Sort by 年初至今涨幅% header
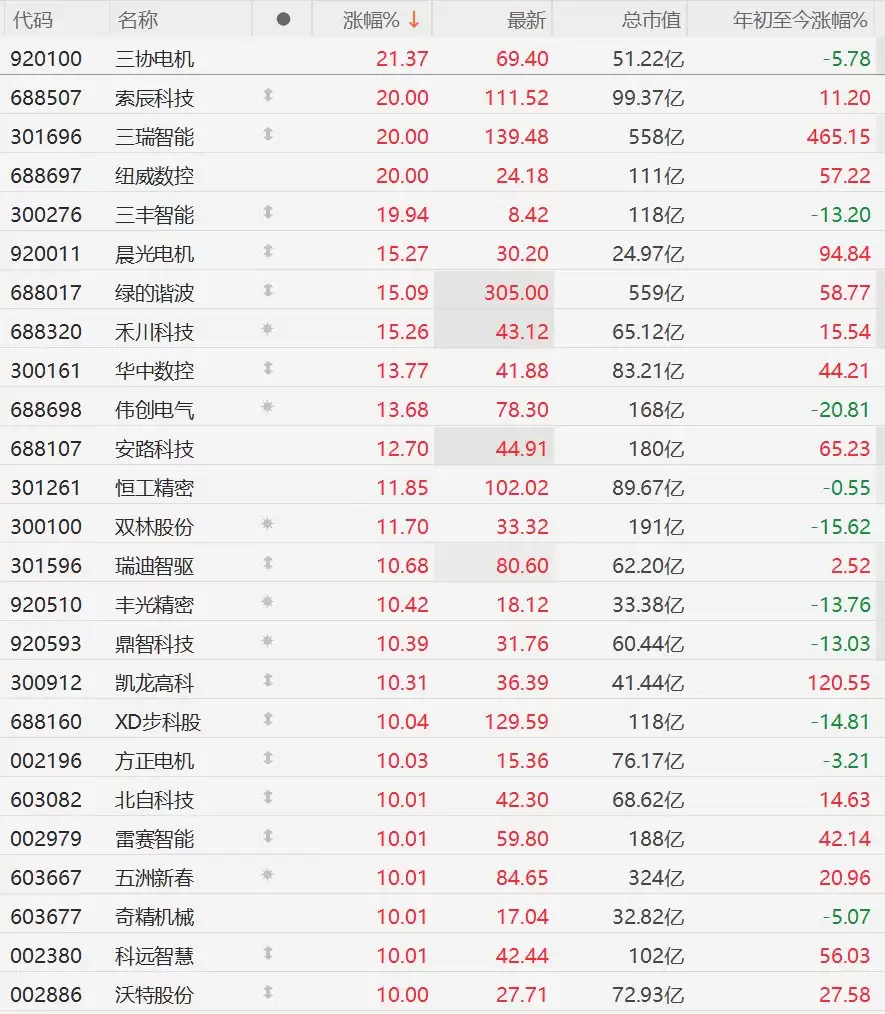The height and width of the screenshot is (1014, 885). click(800, 20)
